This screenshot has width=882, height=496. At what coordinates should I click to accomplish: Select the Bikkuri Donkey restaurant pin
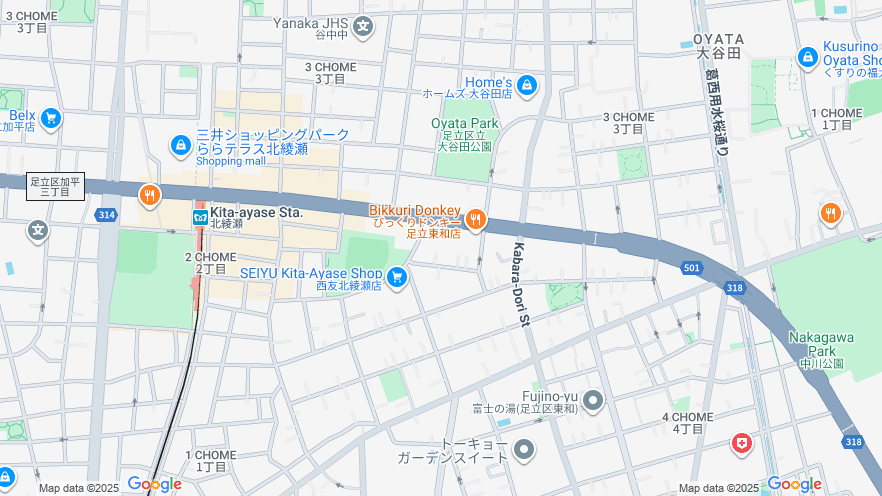click(475, 219)
